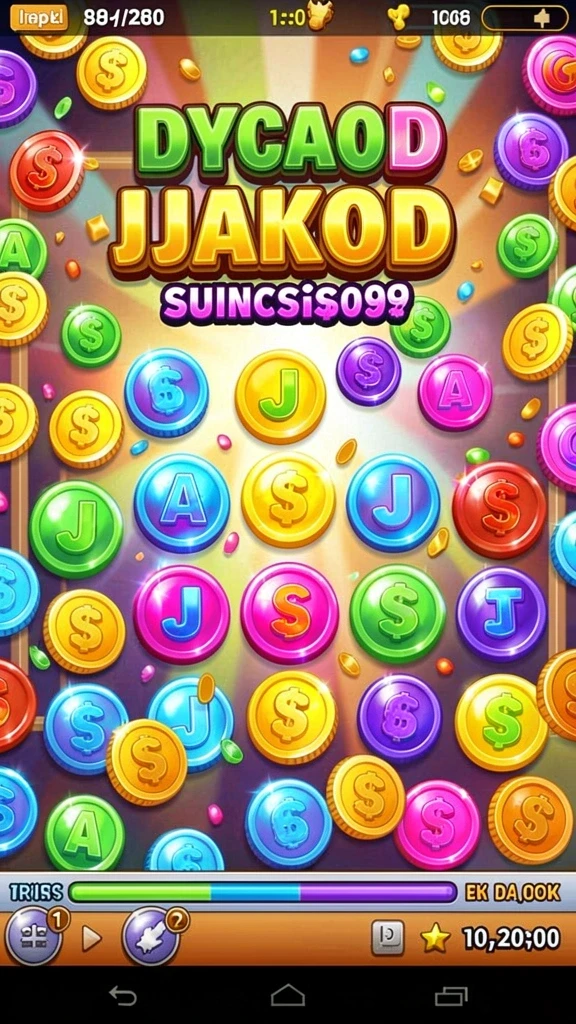
Task: Use the grid booster with badge 1
Action: pos(34,937)
